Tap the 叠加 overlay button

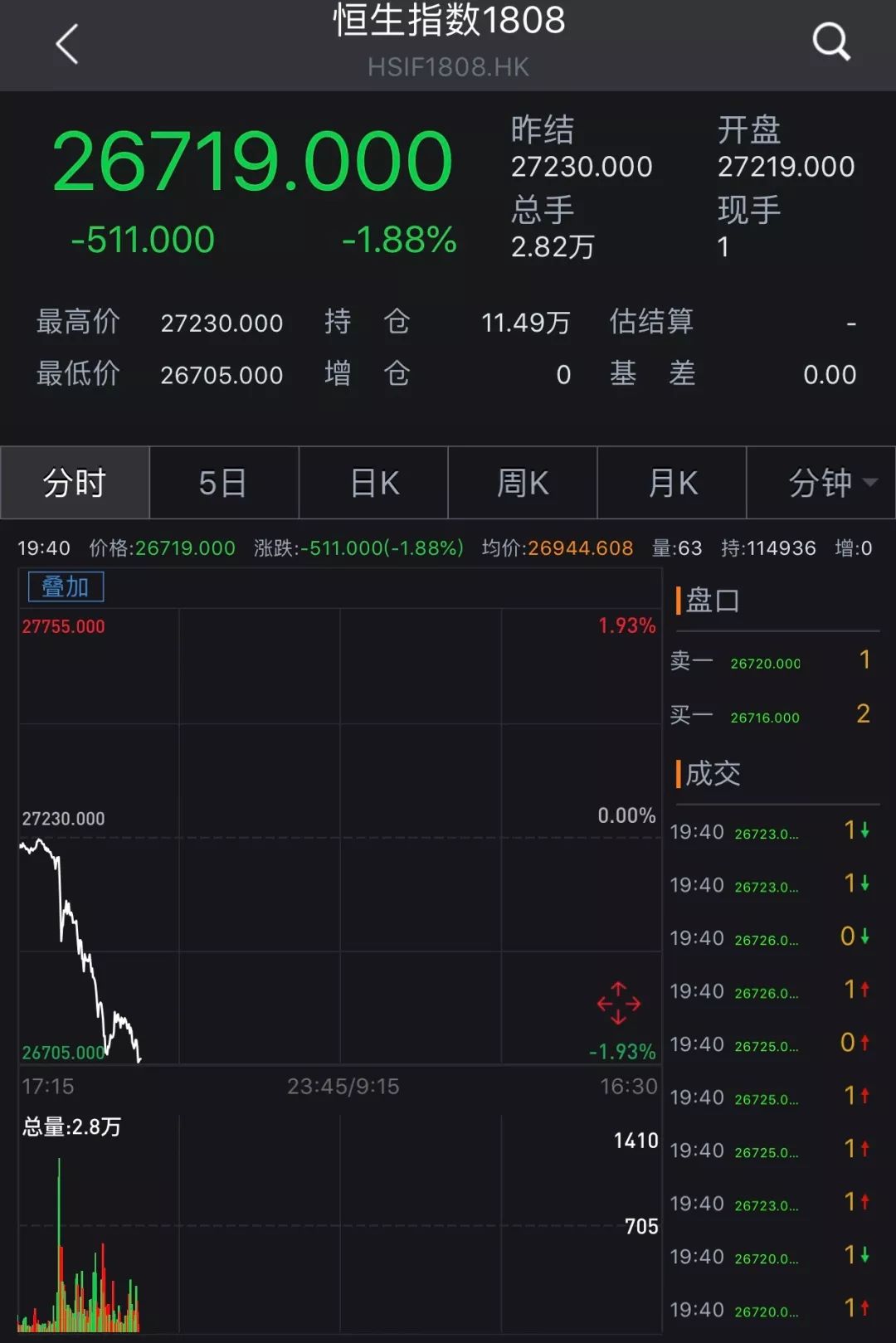tap(66, 586)
